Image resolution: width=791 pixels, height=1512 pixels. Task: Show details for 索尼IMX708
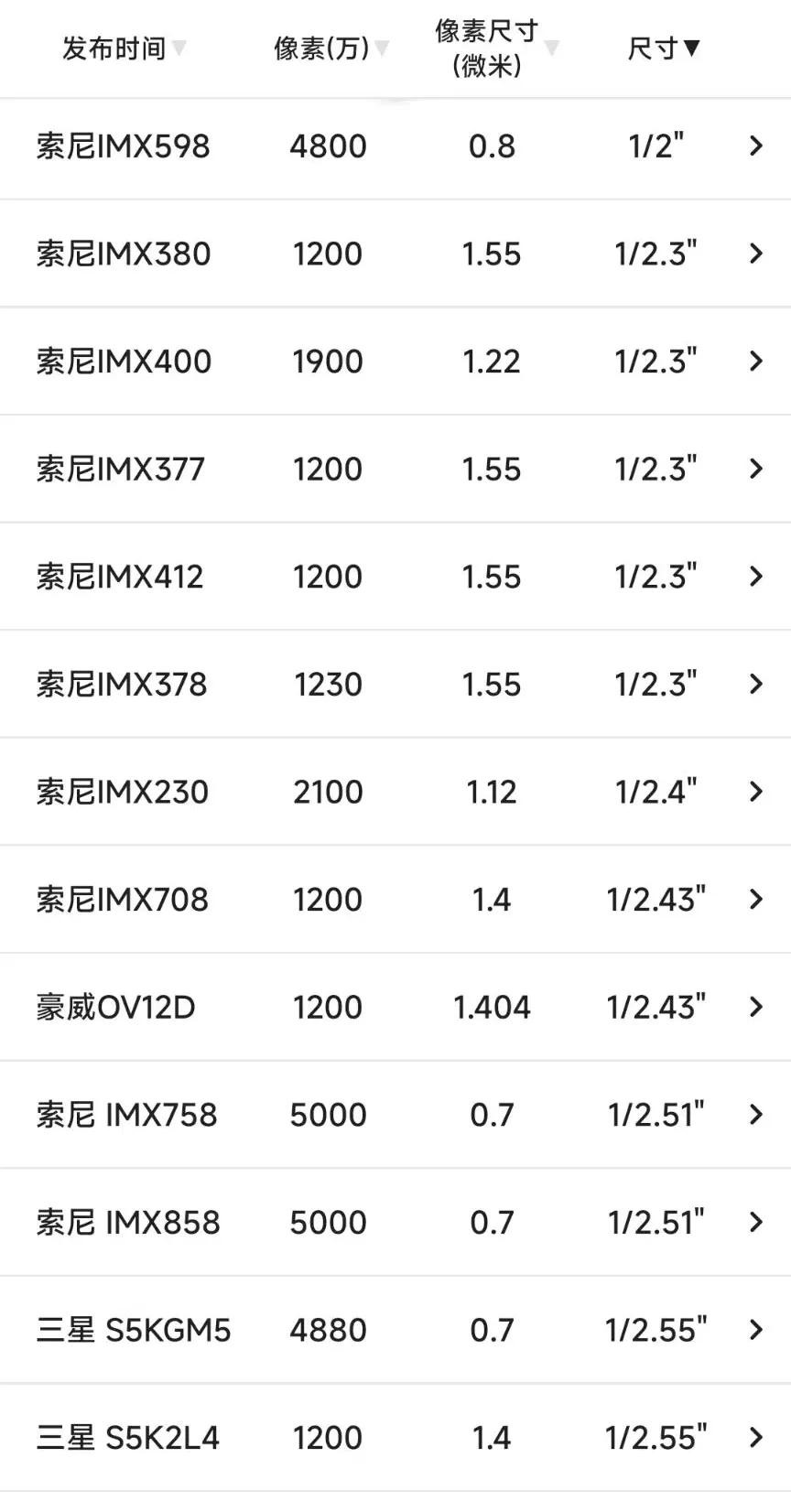[123, 900]
